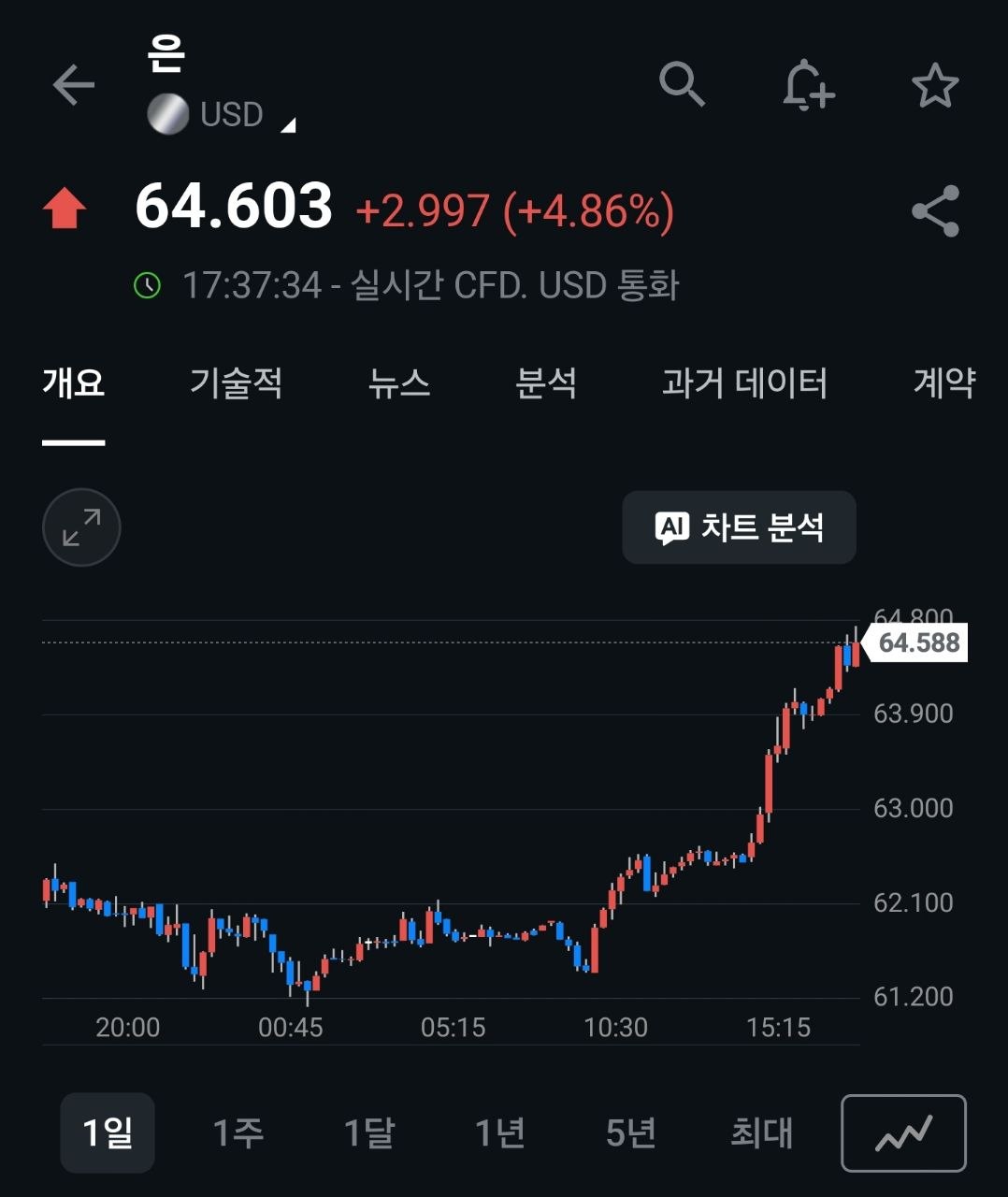
Task: Go back using the arrow icon
Action: pyautogui.click(x=74, y=85)
